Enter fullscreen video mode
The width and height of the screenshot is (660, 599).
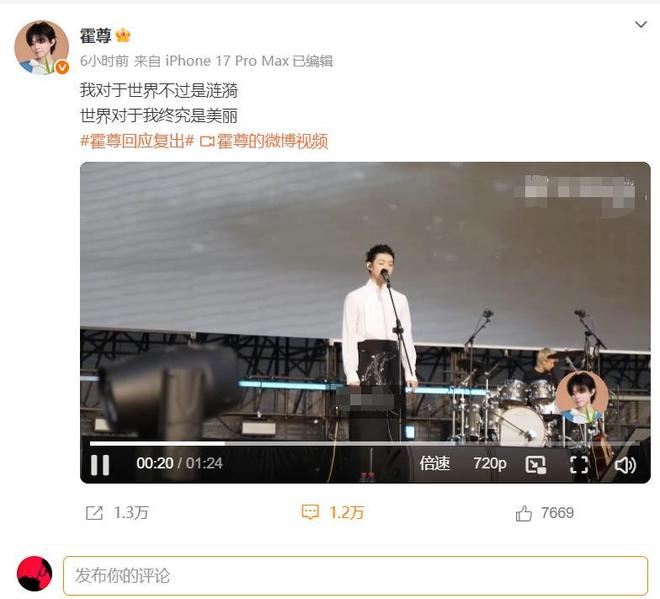point(579,464)
